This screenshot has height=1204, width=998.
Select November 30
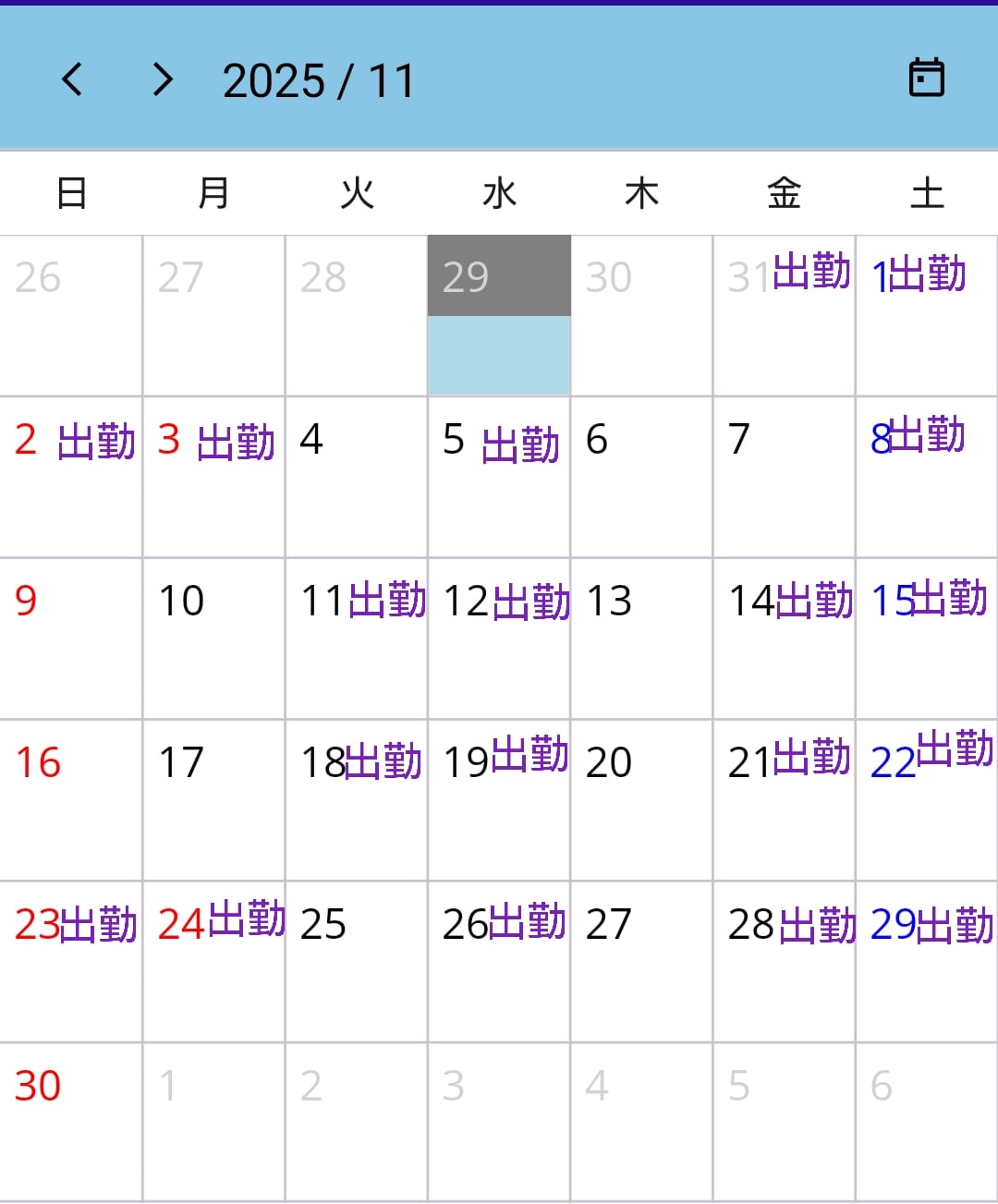pyautogui.click(x=71, y=1122)
